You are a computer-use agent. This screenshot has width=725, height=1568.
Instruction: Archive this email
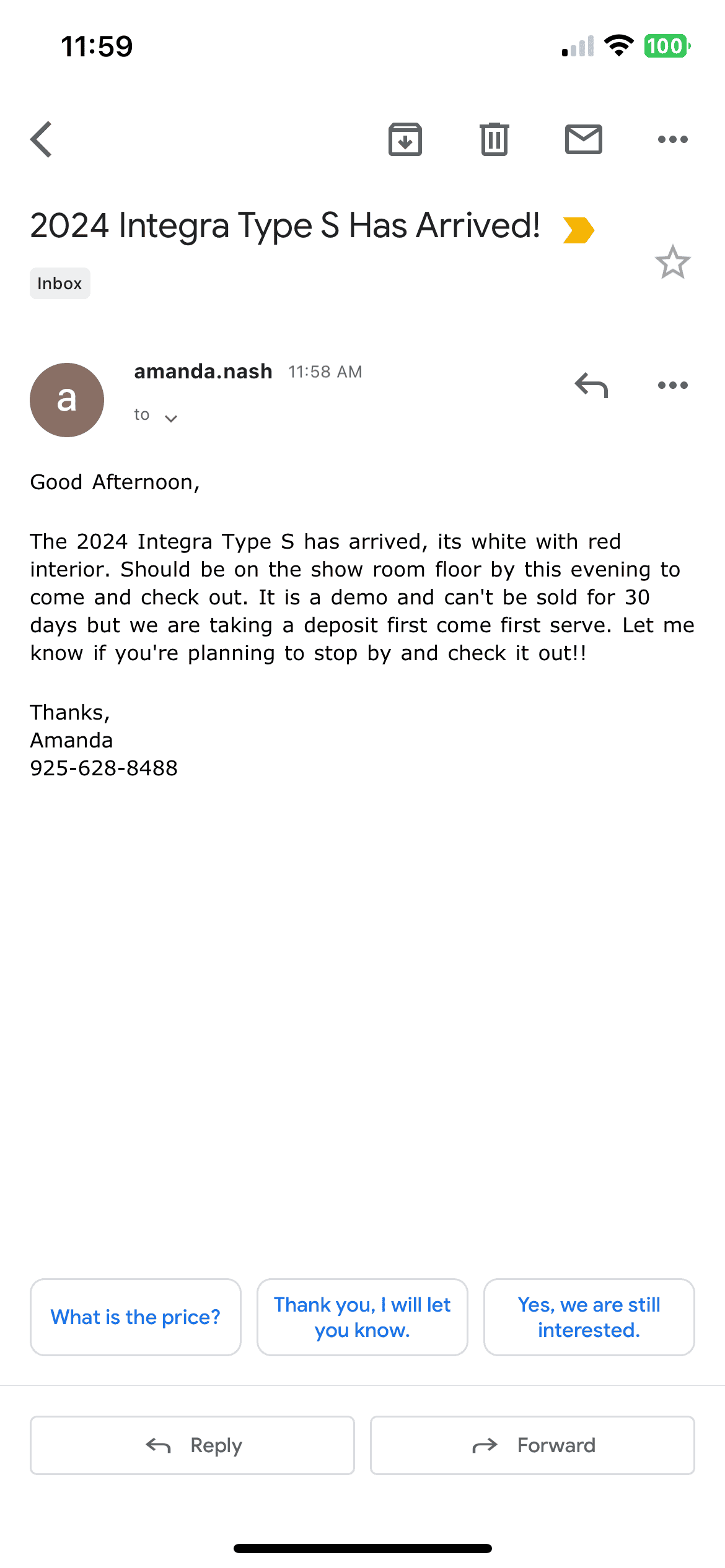coord(405,139)
